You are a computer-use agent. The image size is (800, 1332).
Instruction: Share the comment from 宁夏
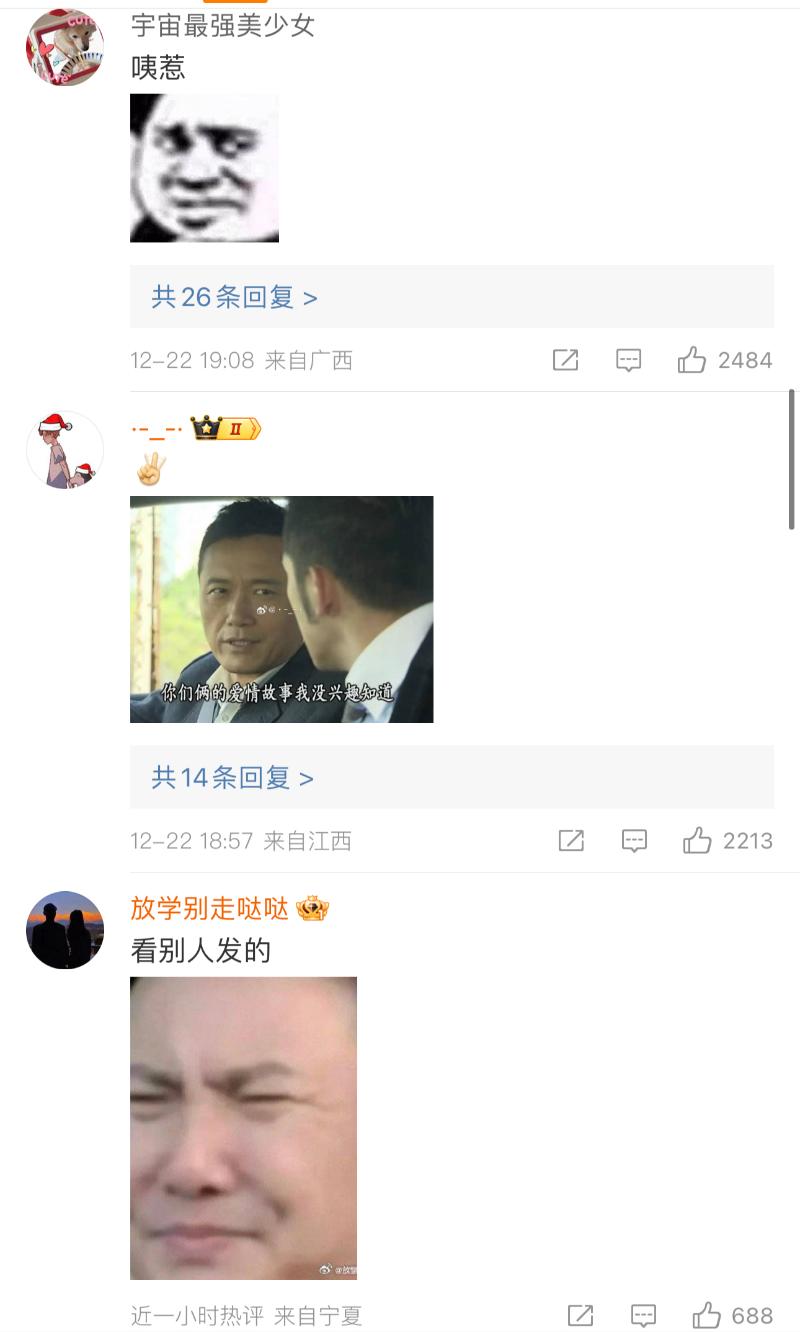coord(580,1315)
